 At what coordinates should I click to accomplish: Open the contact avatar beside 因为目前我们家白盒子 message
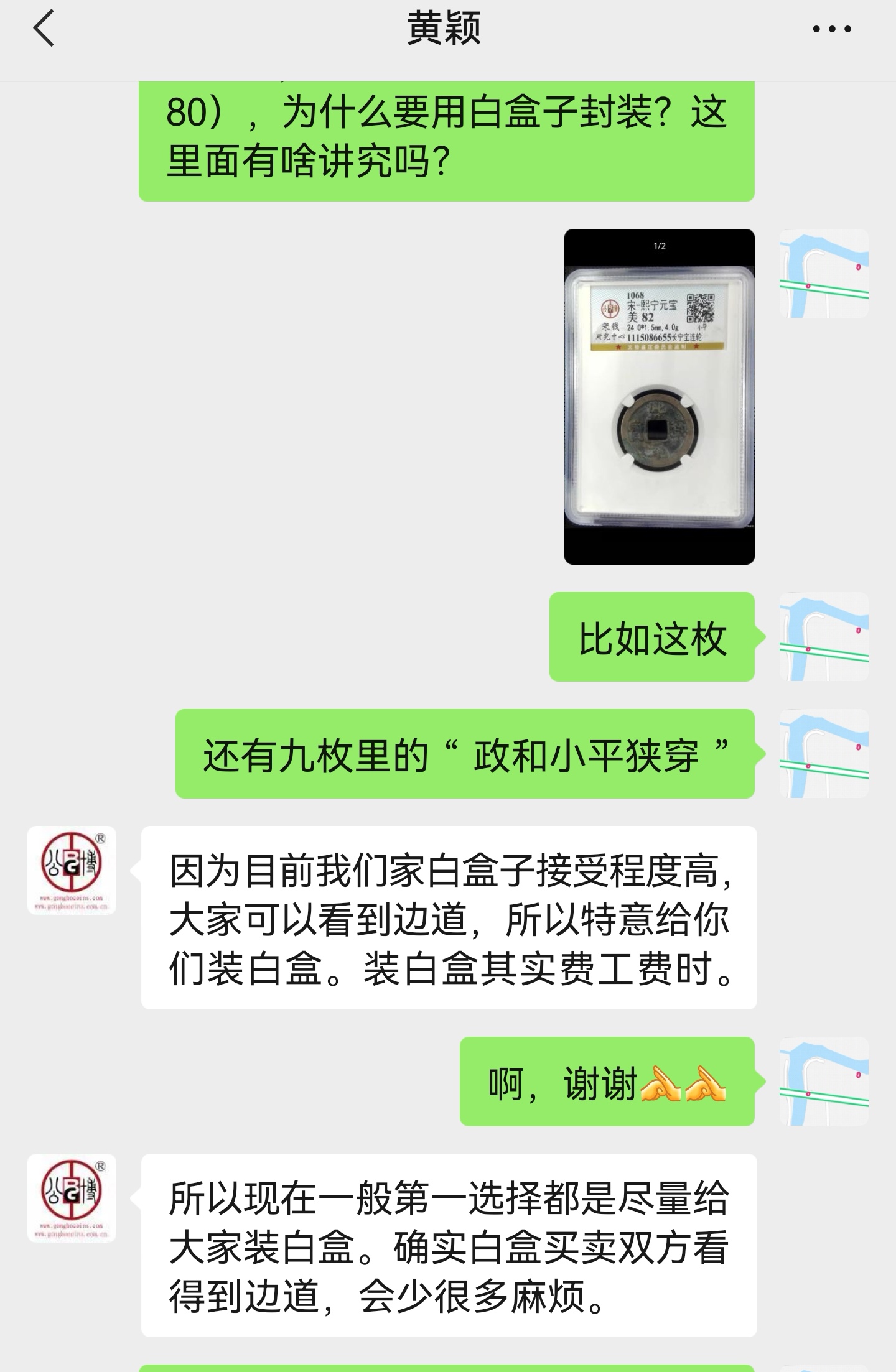72,870
